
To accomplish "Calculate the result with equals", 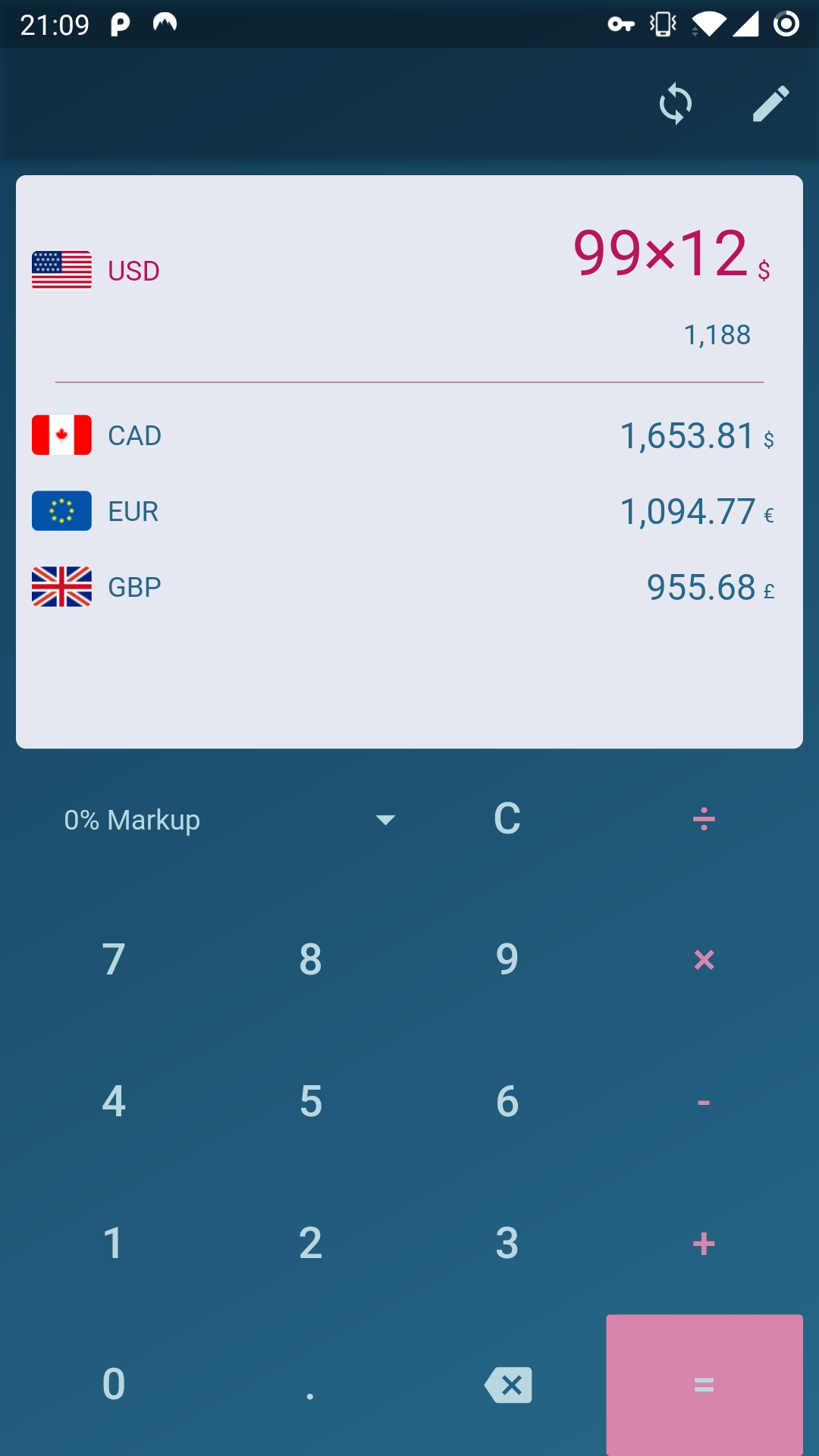I will click(x=704, y=1385).
